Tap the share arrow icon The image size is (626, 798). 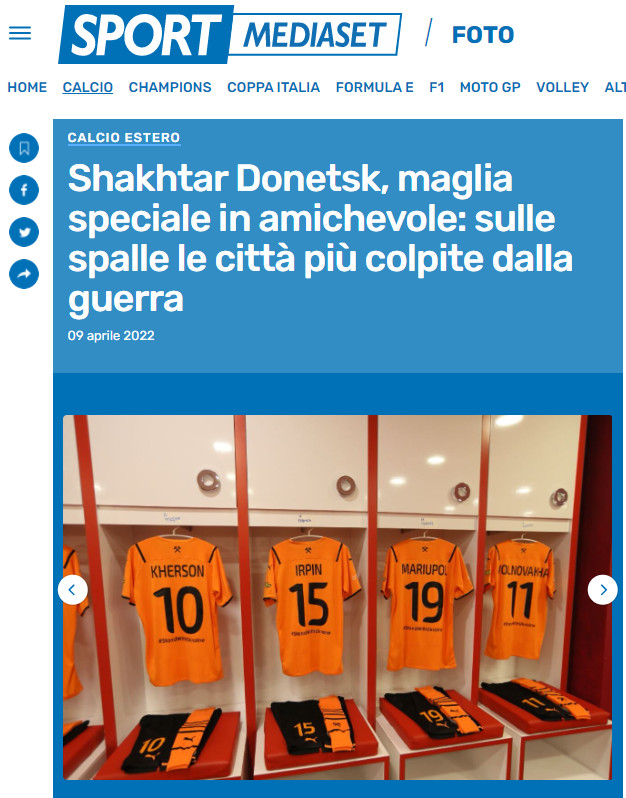(x=24, y=273)
